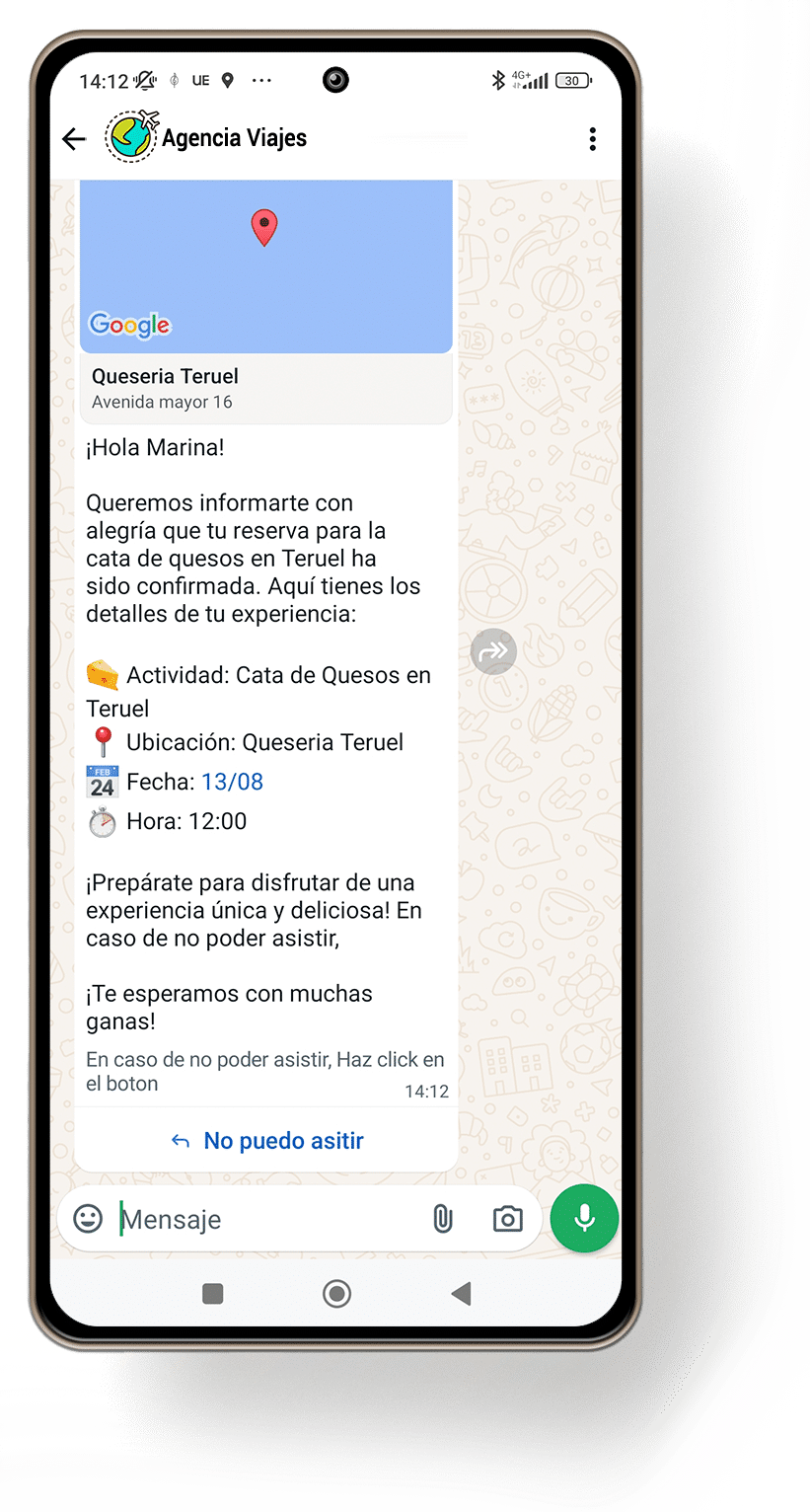Focus the Mensaje text field
The height and width of the screenshot is (1512, 810).
[266, 1220]
